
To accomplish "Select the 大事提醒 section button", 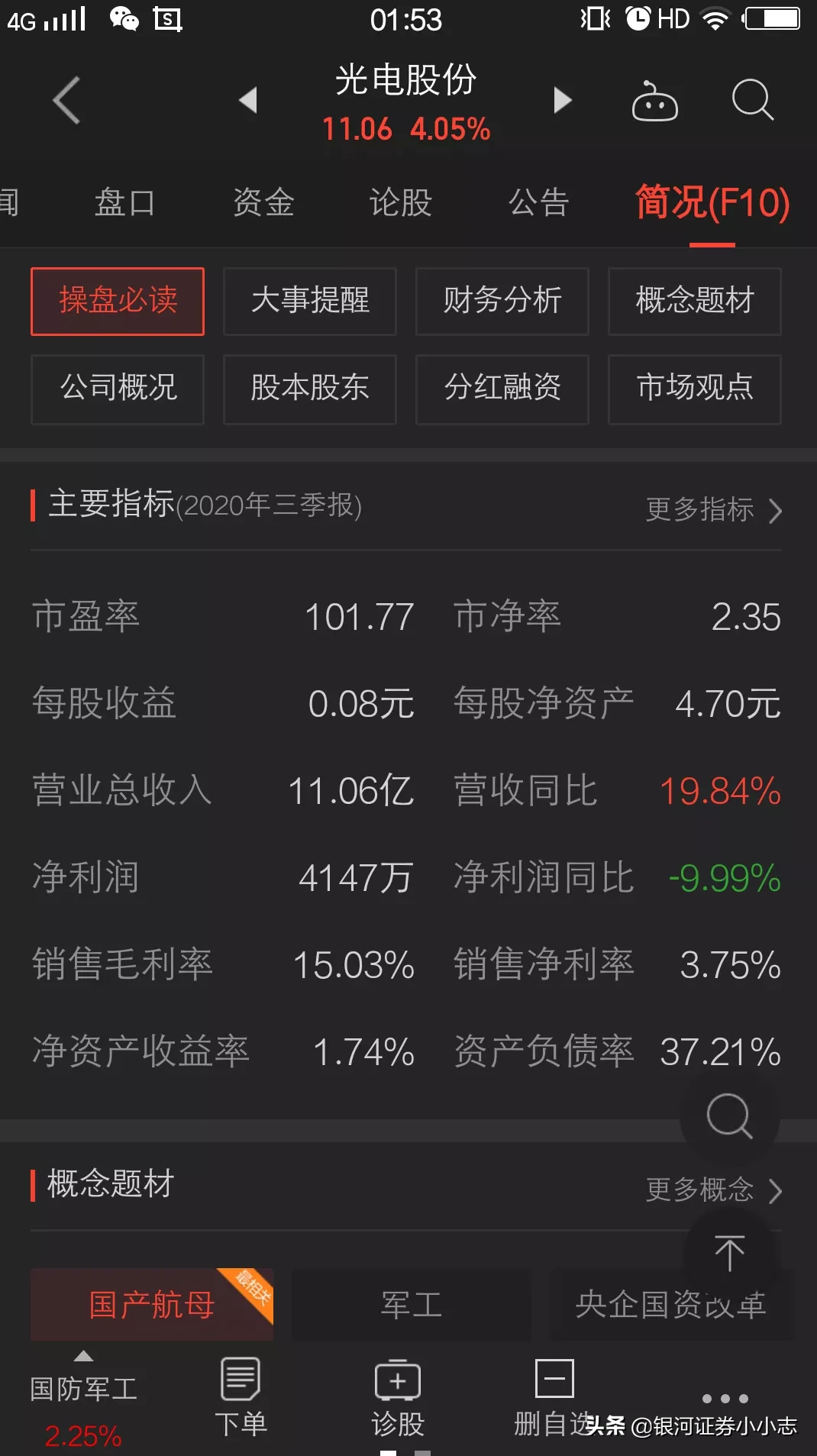I will pos(310,301).
